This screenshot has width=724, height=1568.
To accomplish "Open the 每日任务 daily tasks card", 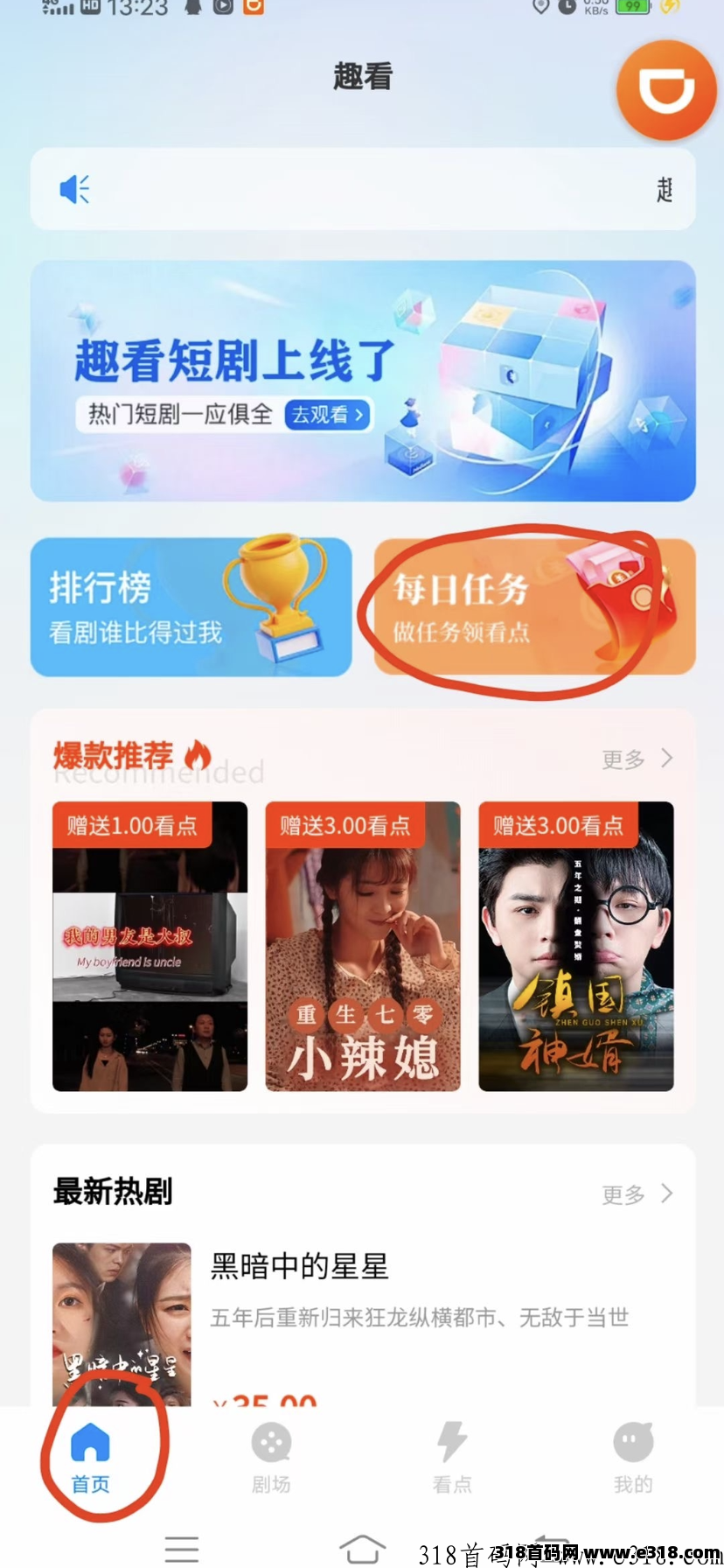I will pos(534,606).
